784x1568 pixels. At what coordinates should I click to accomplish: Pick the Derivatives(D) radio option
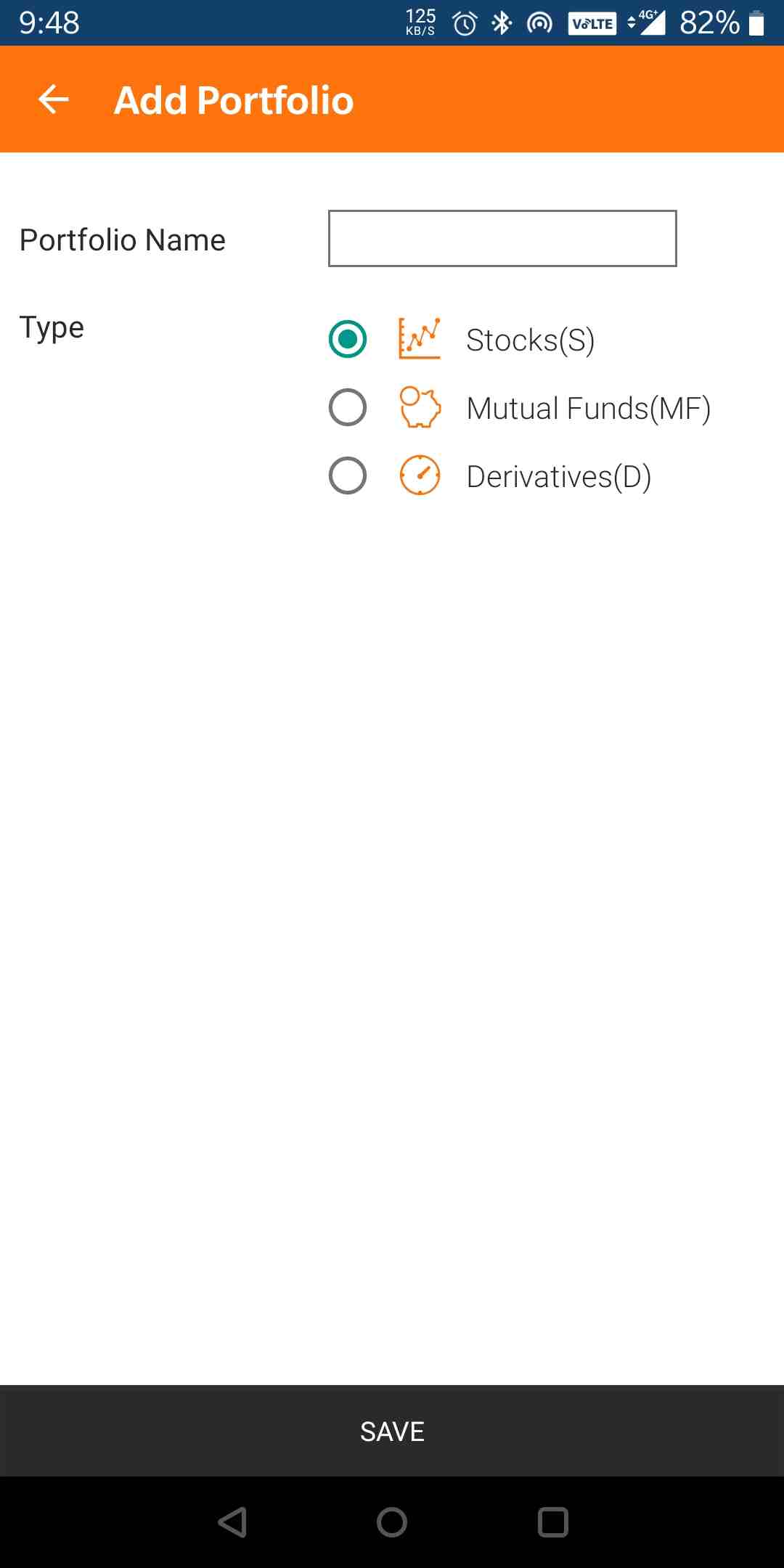(x=348, y=475)
